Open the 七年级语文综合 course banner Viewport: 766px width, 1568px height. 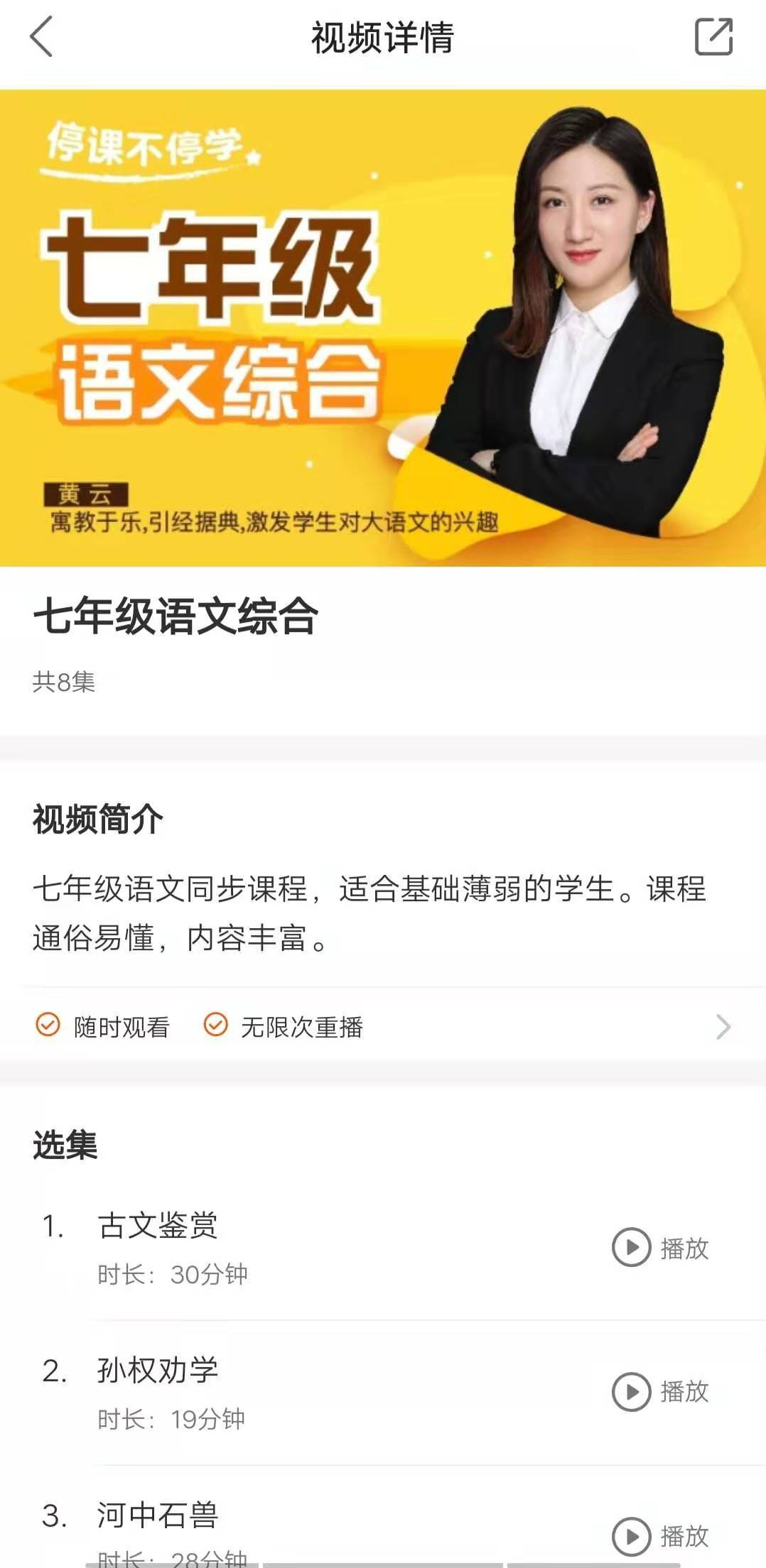[383, 328]
